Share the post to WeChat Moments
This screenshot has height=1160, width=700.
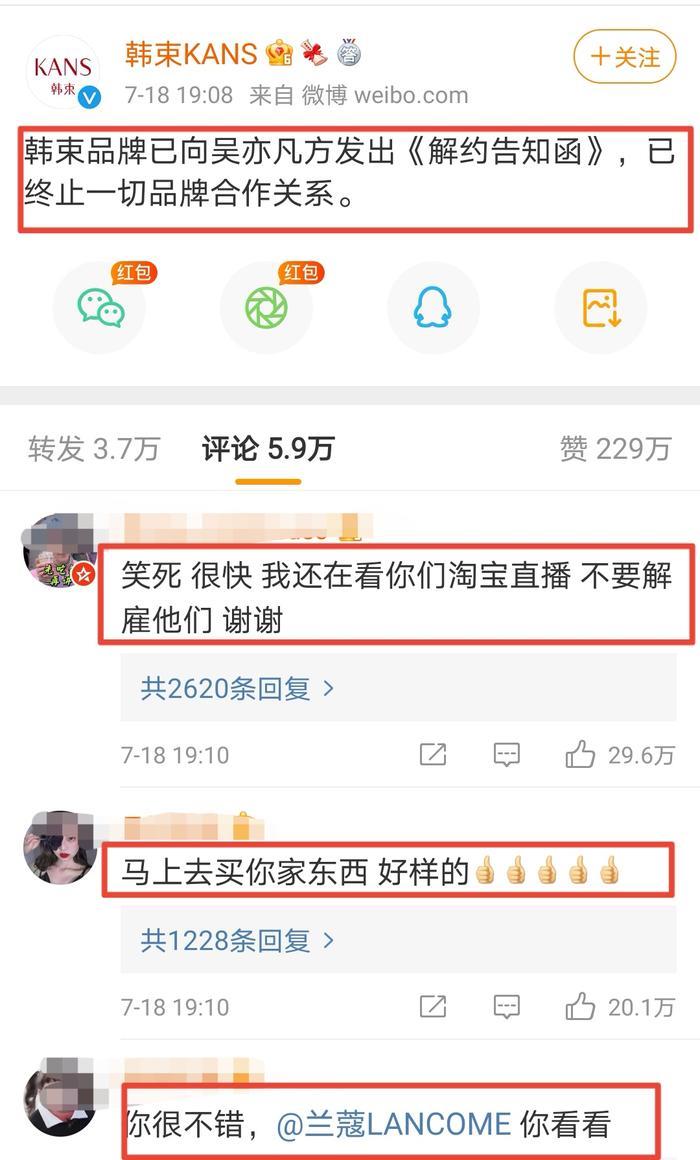pos(266,308)
